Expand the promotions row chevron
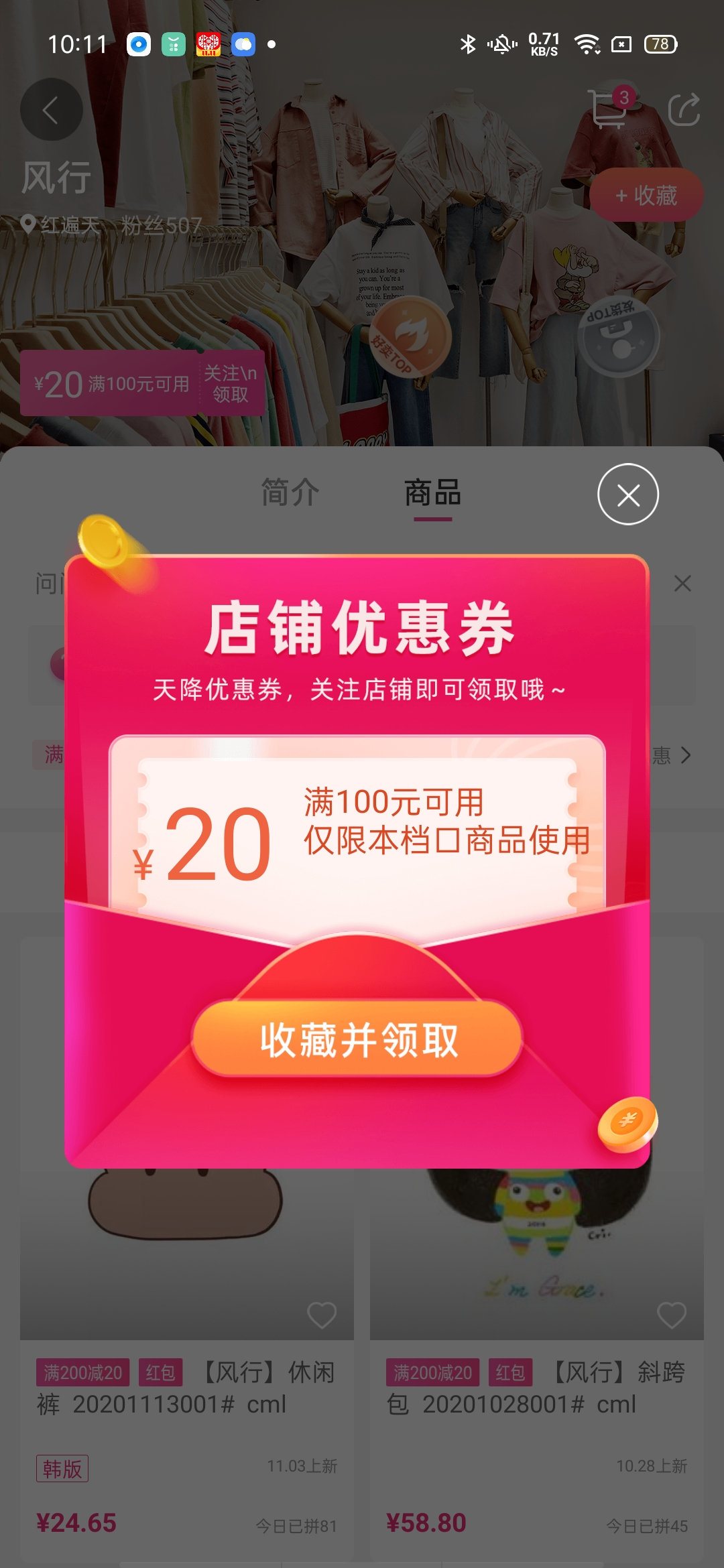The image size is (724, 1568). coord(685,755)
